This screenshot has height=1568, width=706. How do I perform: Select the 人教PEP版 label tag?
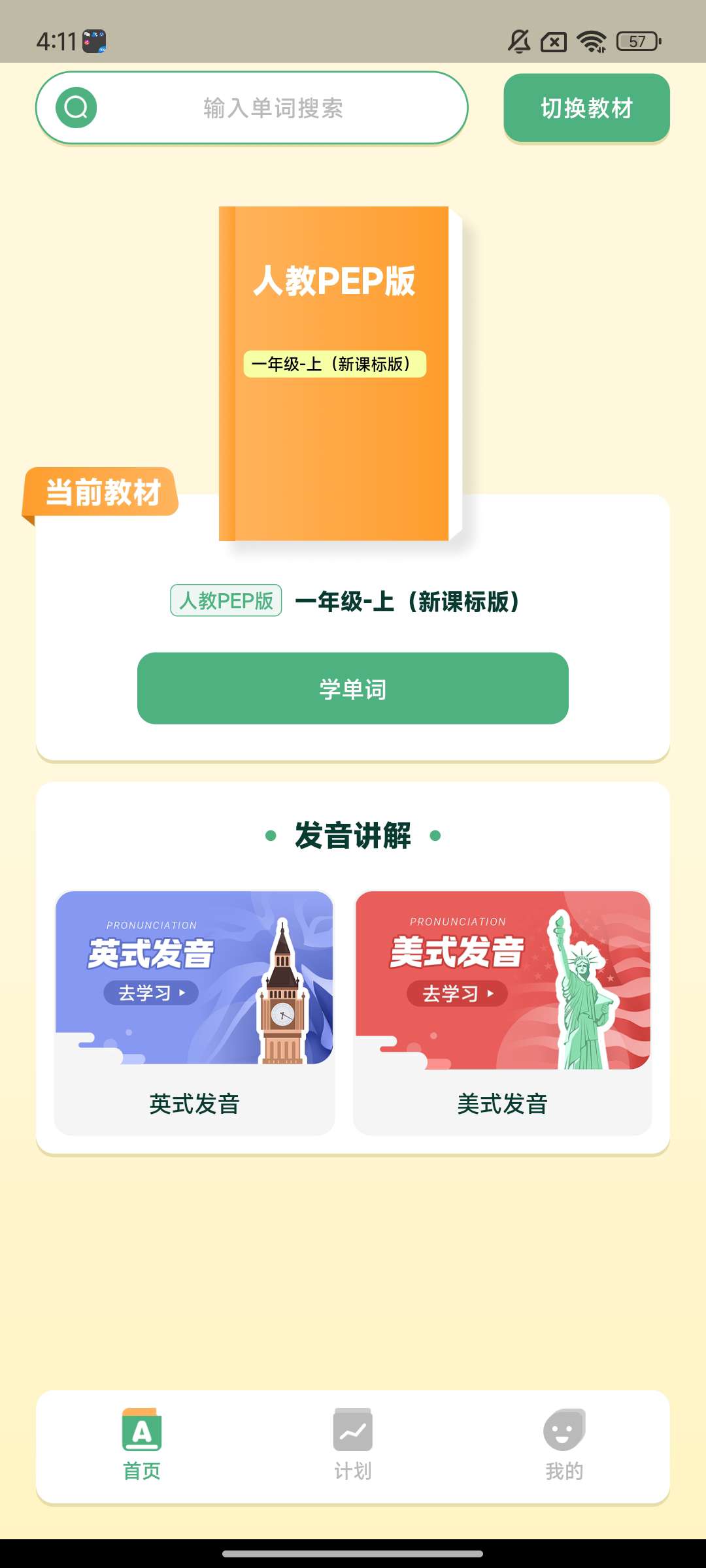coord(226,602)
